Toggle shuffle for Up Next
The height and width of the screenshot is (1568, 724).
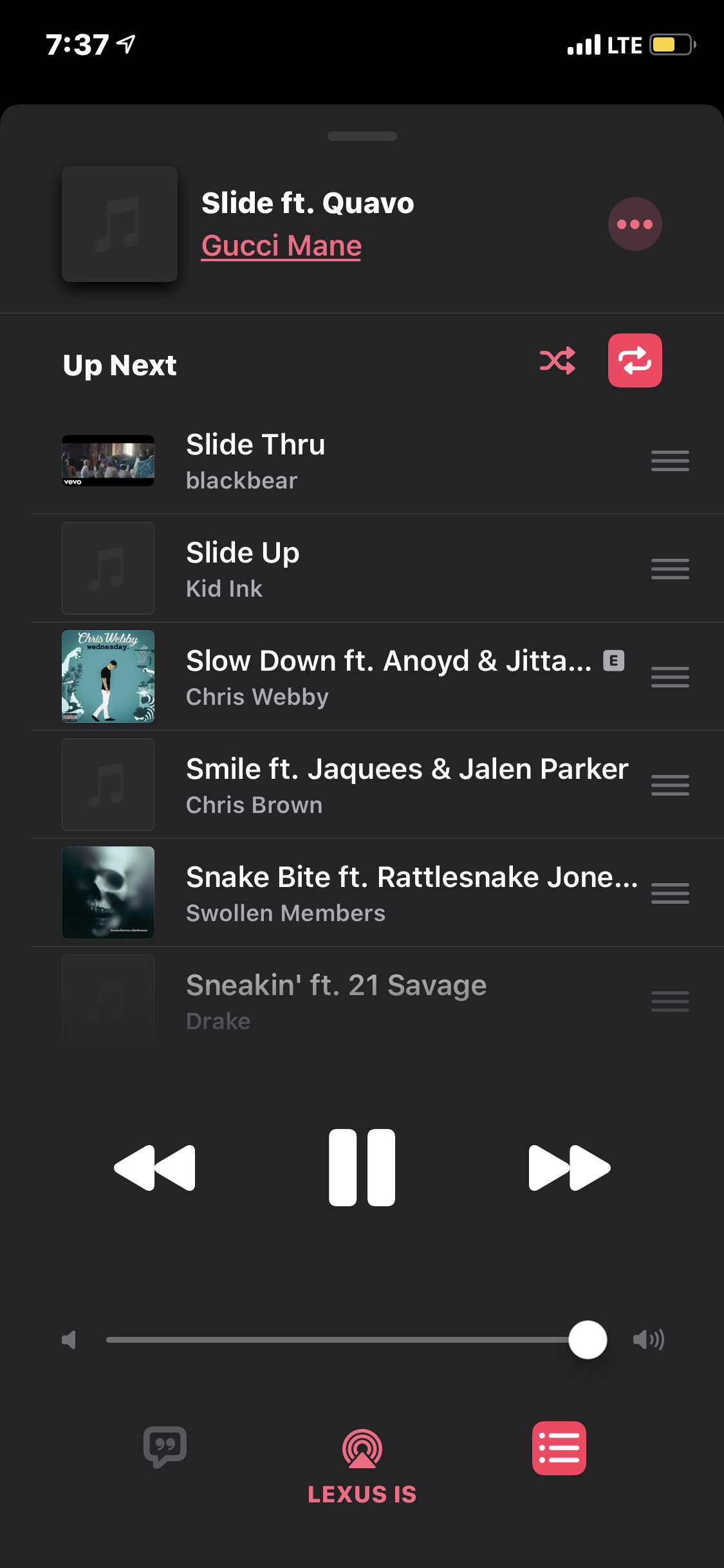pyautogui.click(x=557, y=360)
